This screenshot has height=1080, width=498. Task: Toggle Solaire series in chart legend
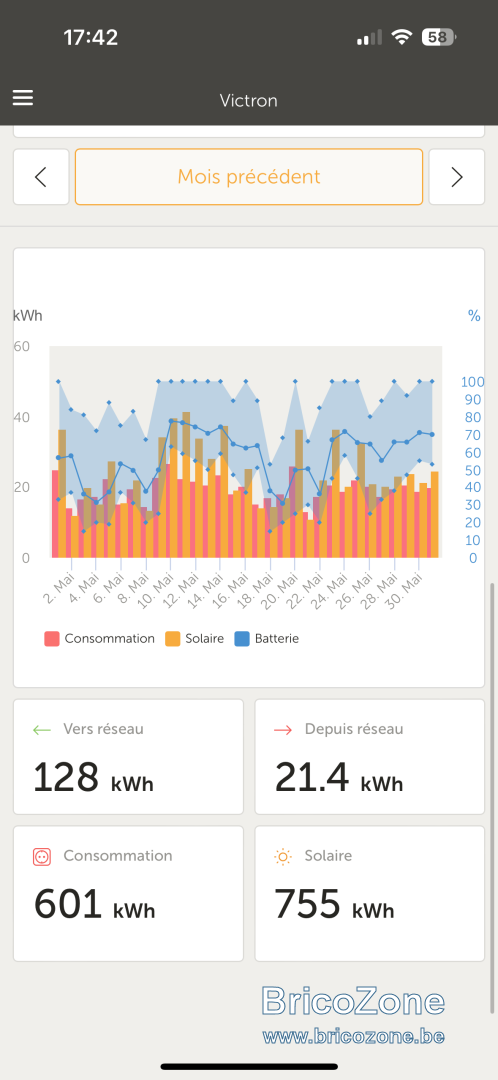195,638
